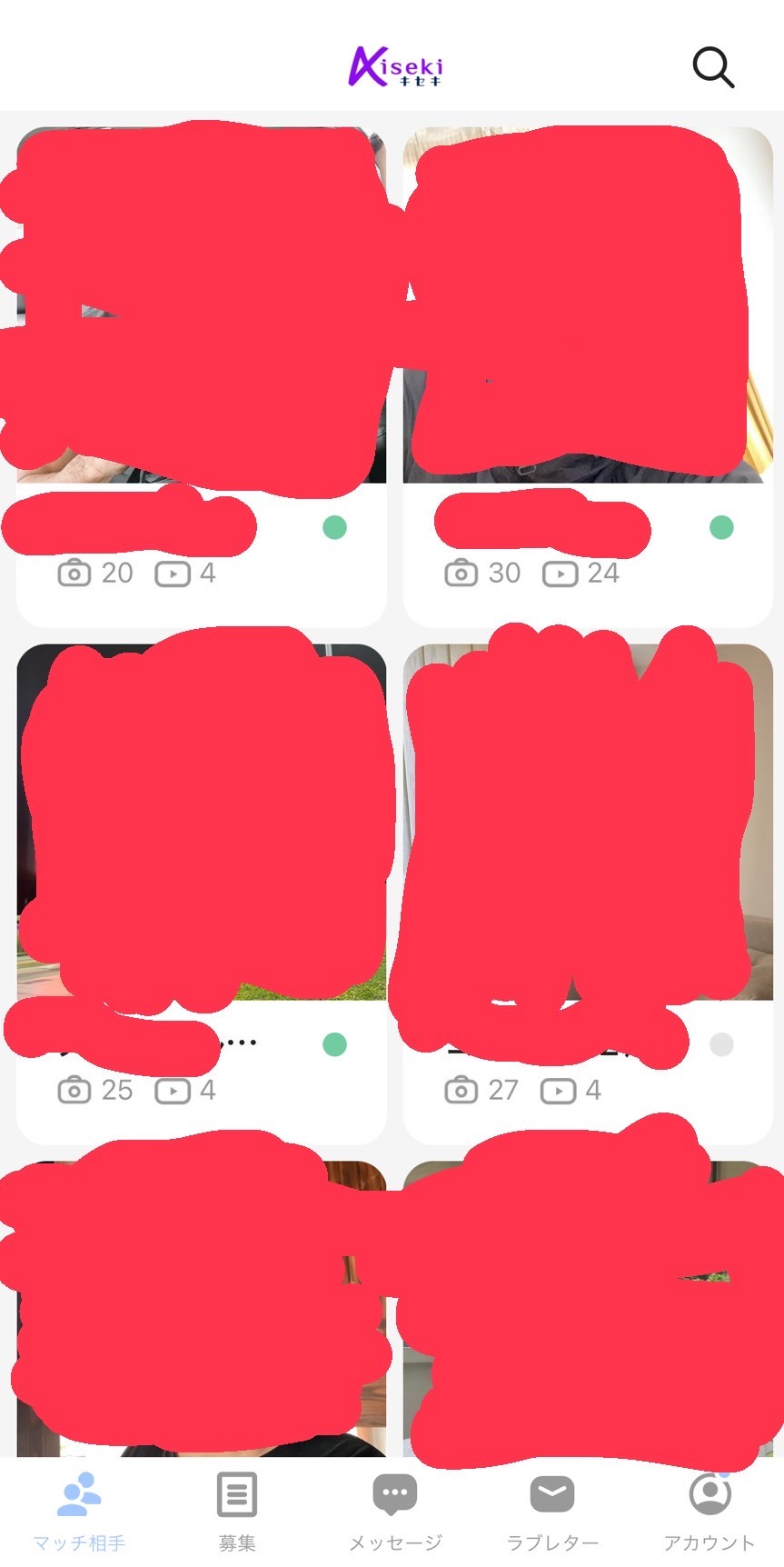This screenshot has height=1567, width=784.
Task: View profile card showing 27 photos
Action: 588,893
